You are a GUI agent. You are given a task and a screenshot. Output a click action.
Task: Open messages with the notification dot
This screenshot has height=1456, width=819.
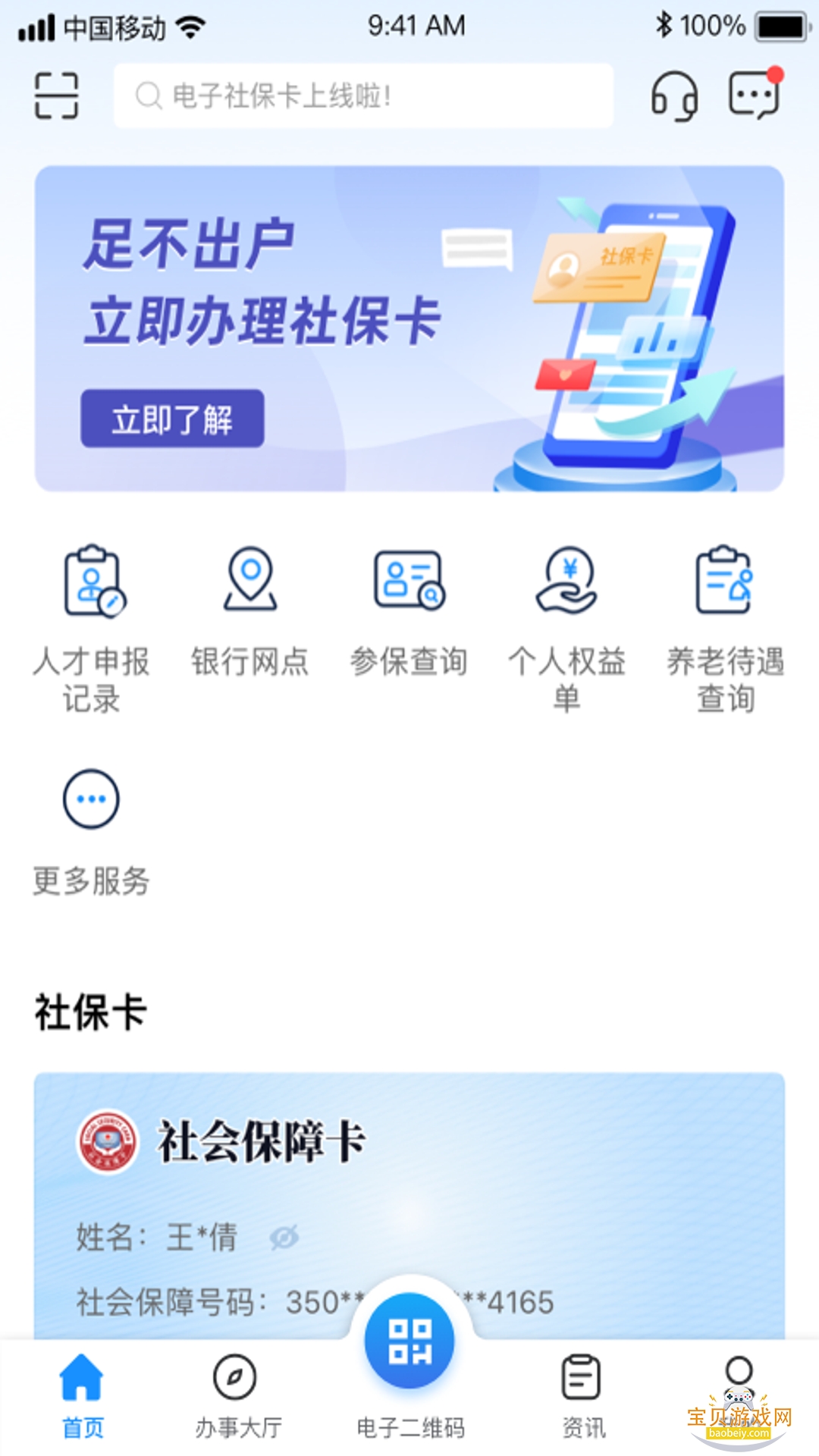tap(753, 96)
